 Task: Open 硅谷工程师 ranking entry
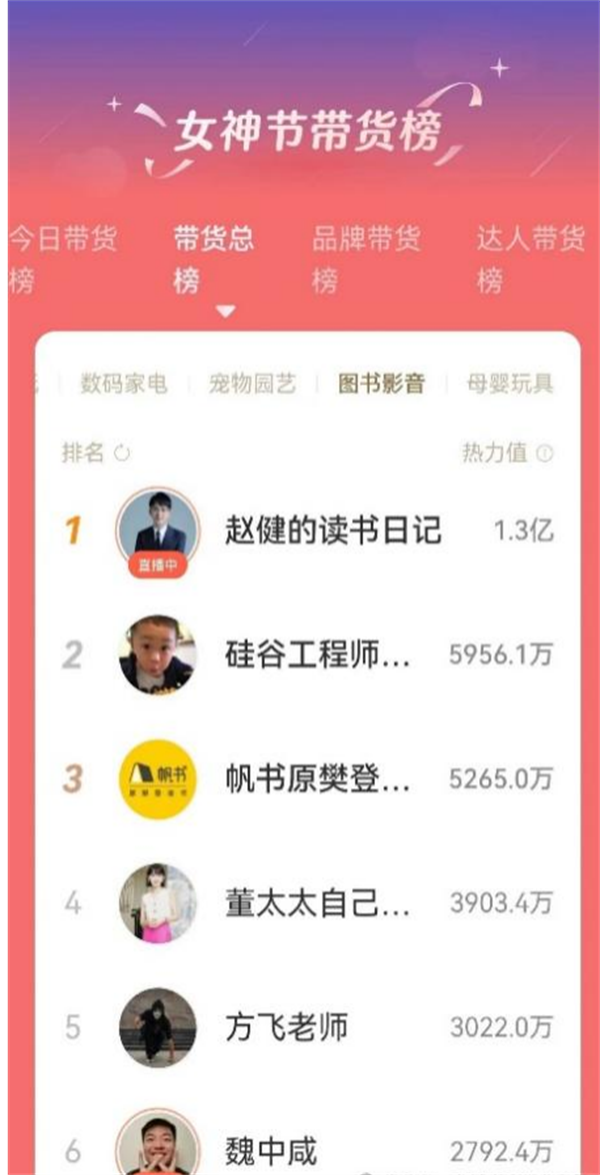[x=318, y=656]
